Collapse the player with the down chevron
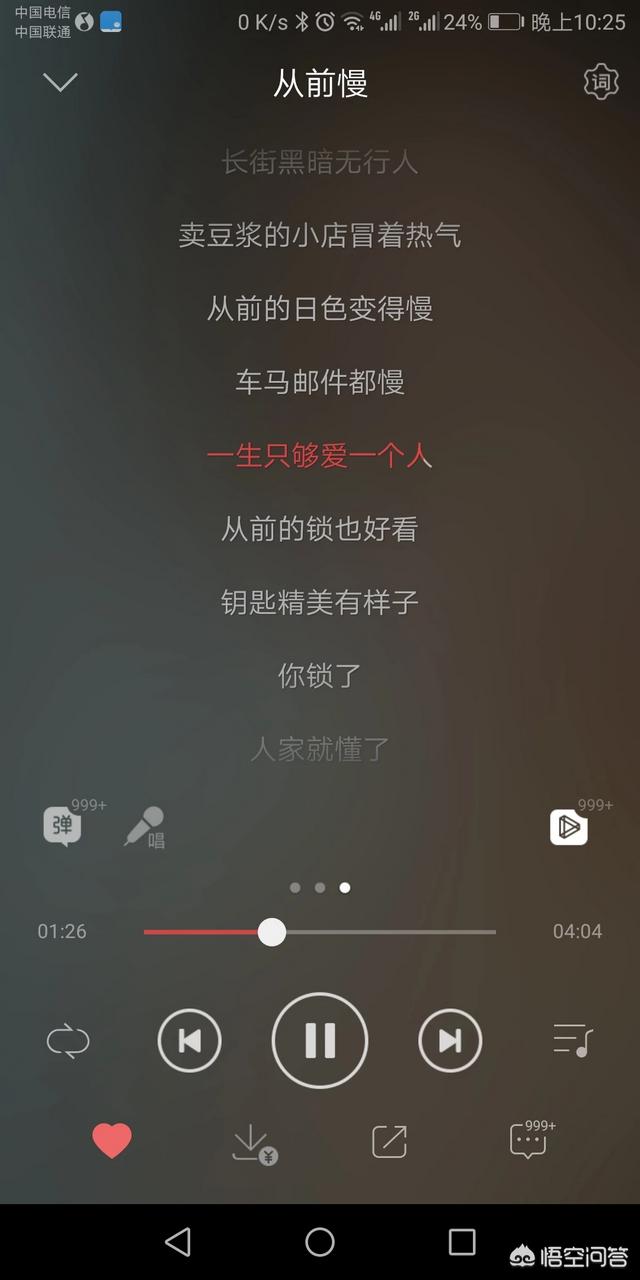 click(60, 83)
